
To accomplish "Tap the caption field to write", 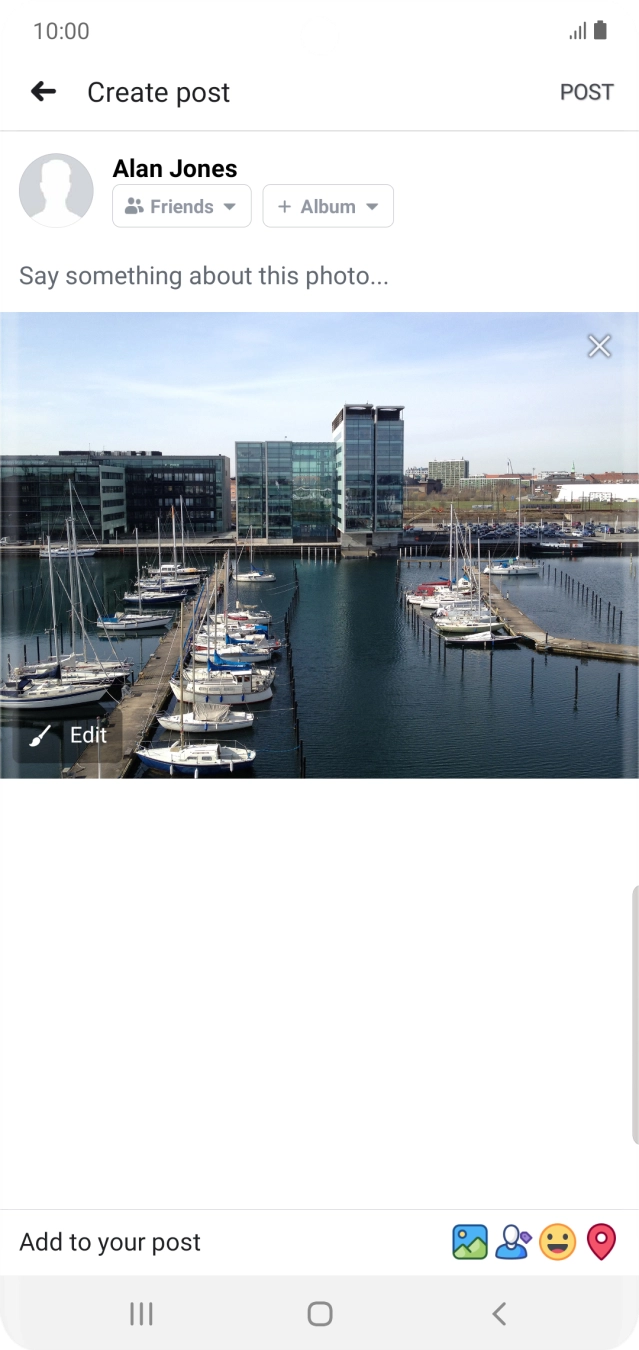I will pyautogui.click(x=204, y=276).
